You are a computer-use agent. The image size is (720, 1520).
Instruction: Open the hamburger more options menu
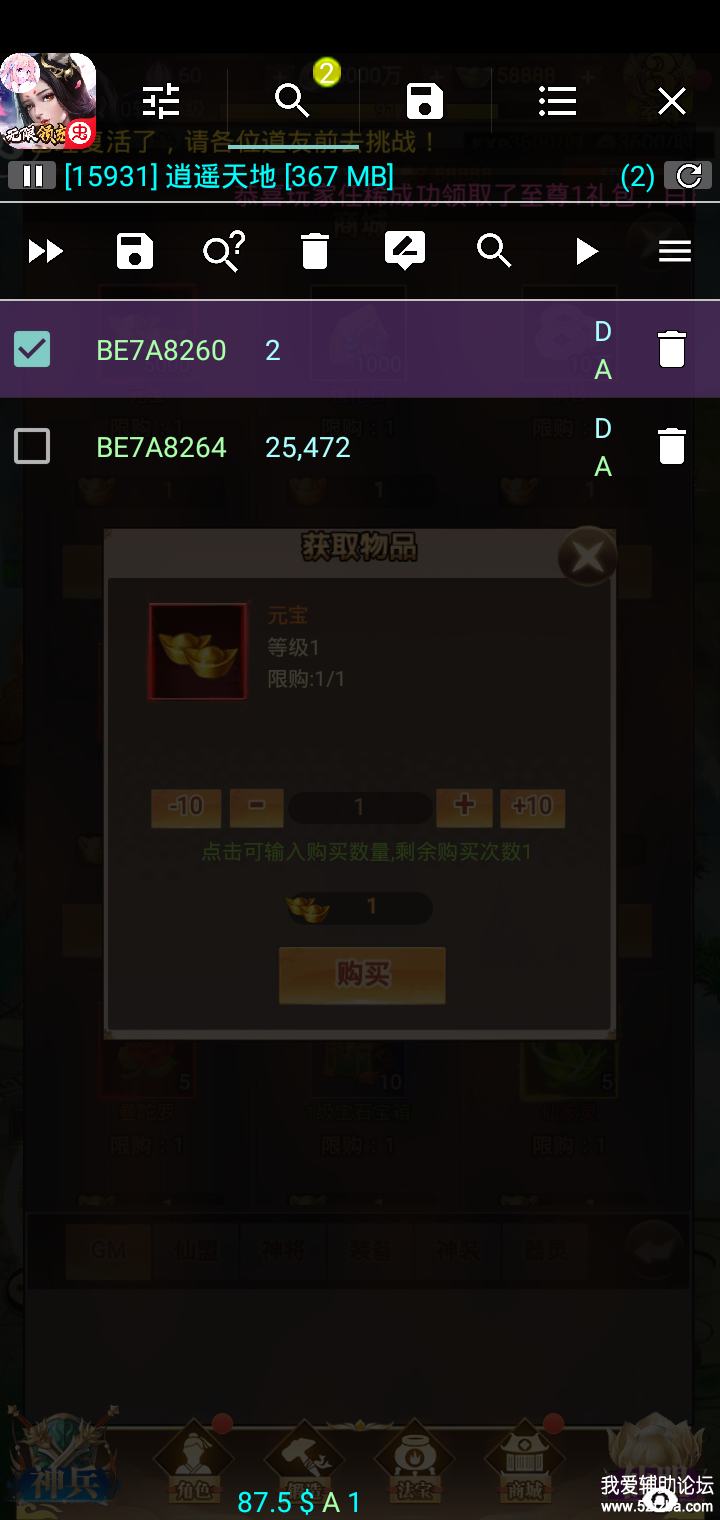coord(675,251)
